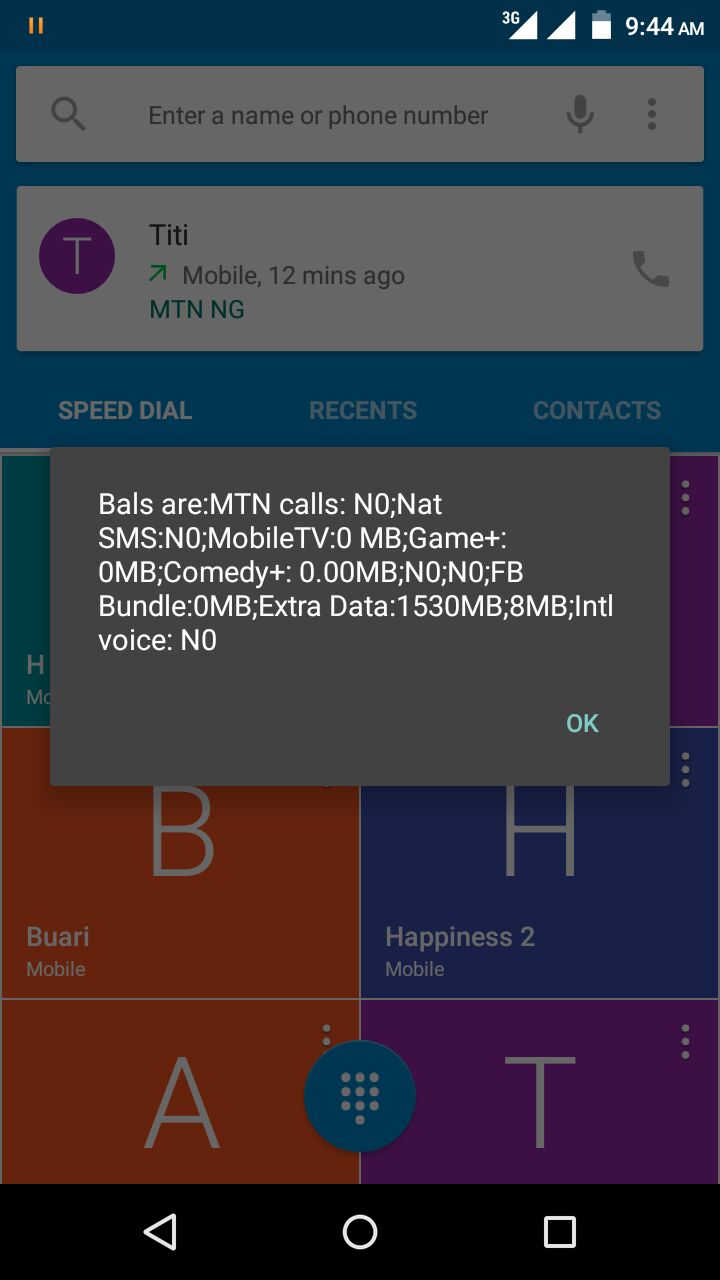
Task: Go back using the system back button
Action: pyautogui.click(x=160, y=1232)
